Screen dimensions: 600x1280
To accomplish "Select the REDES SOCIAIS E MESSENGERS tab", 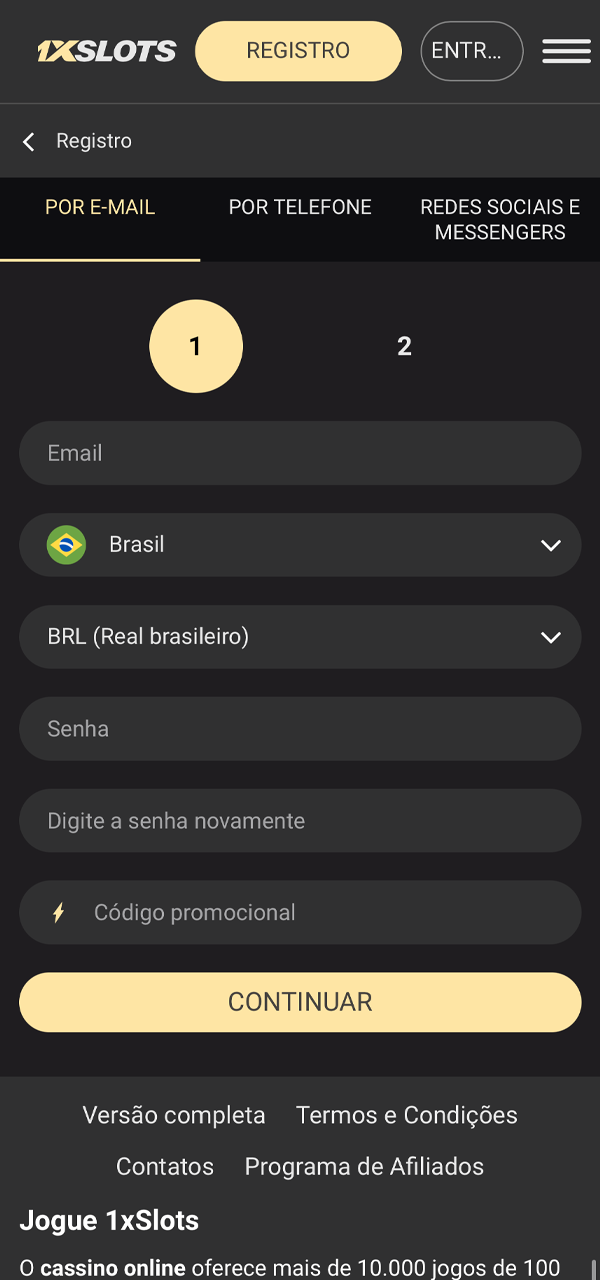I will 500,220.
